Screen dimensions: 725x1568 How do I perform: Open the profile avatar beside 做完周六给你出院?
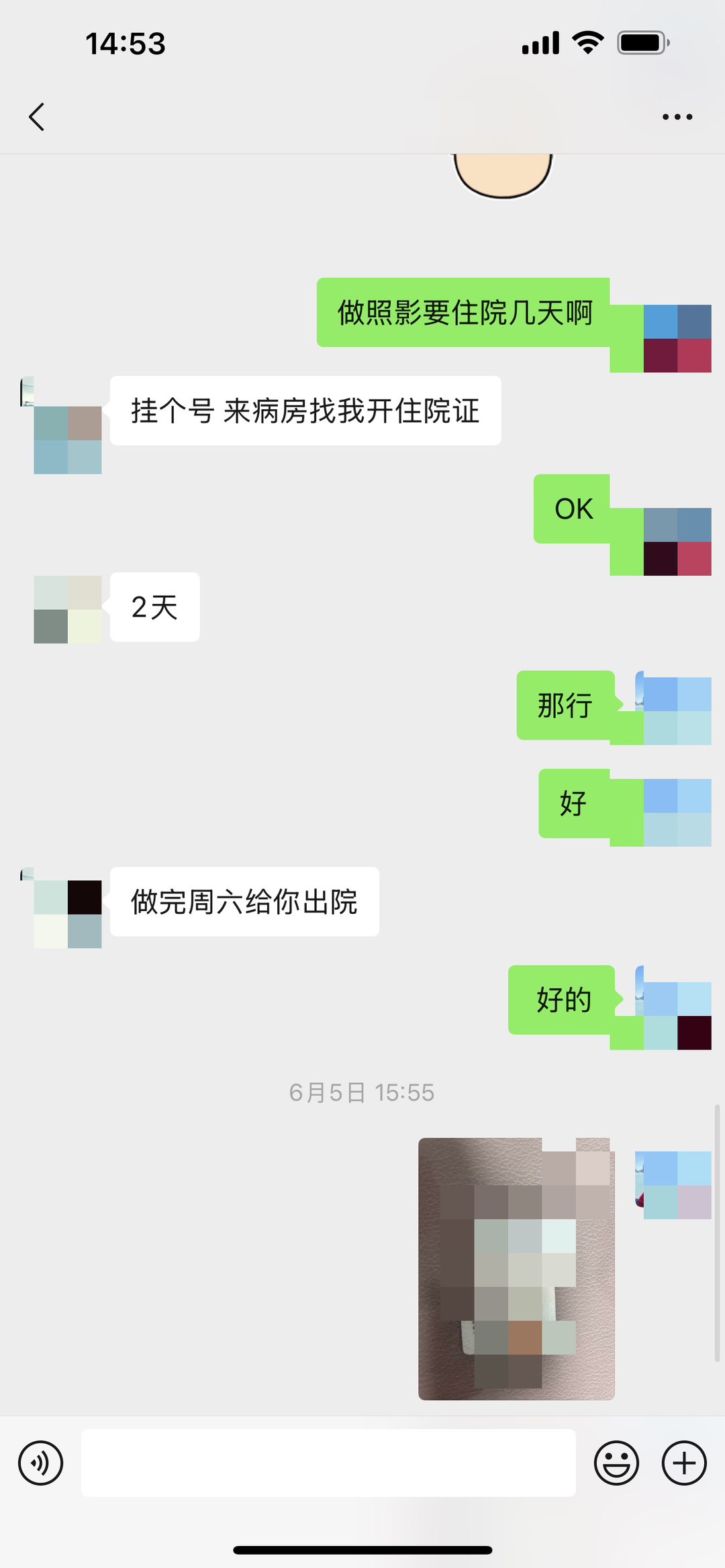[x=67, y=914]
